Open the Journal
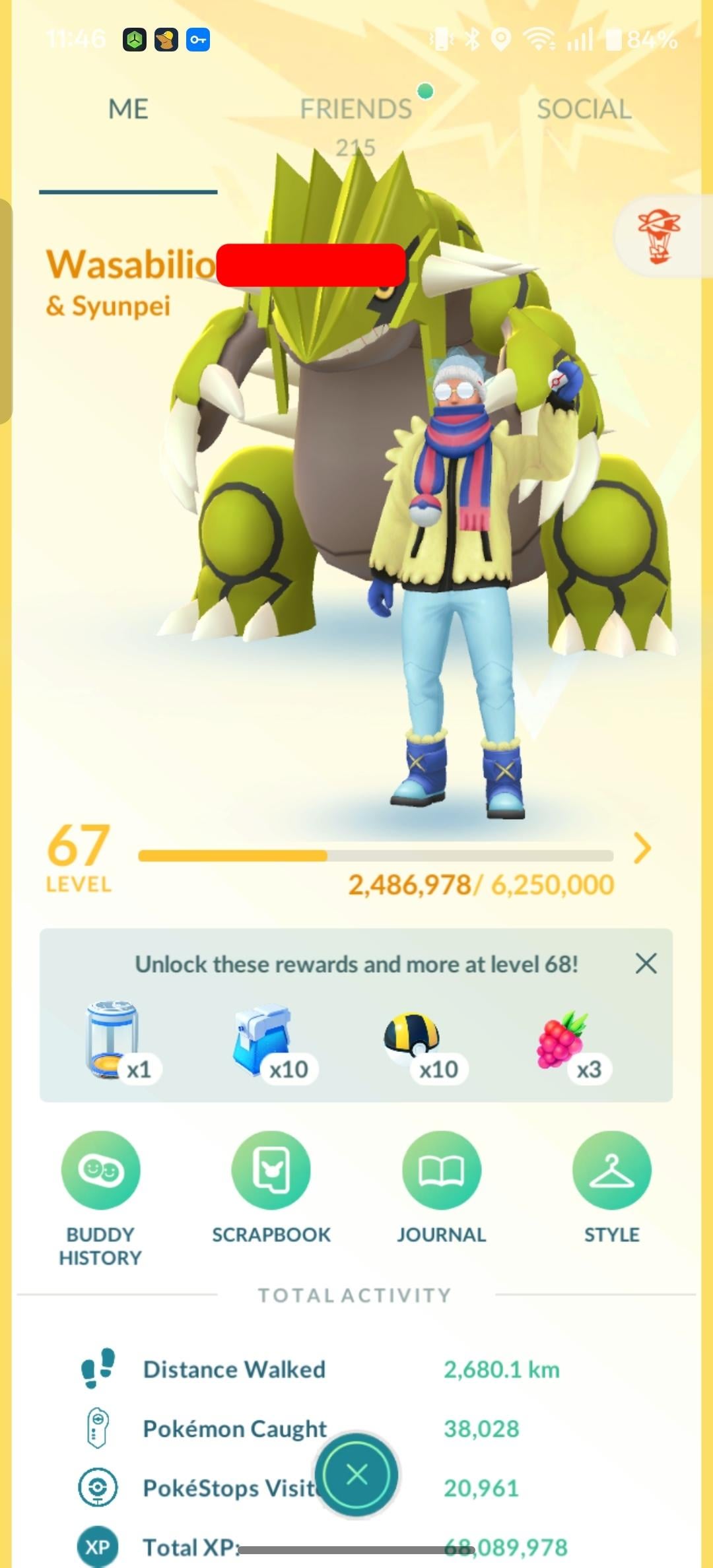 441,1171
